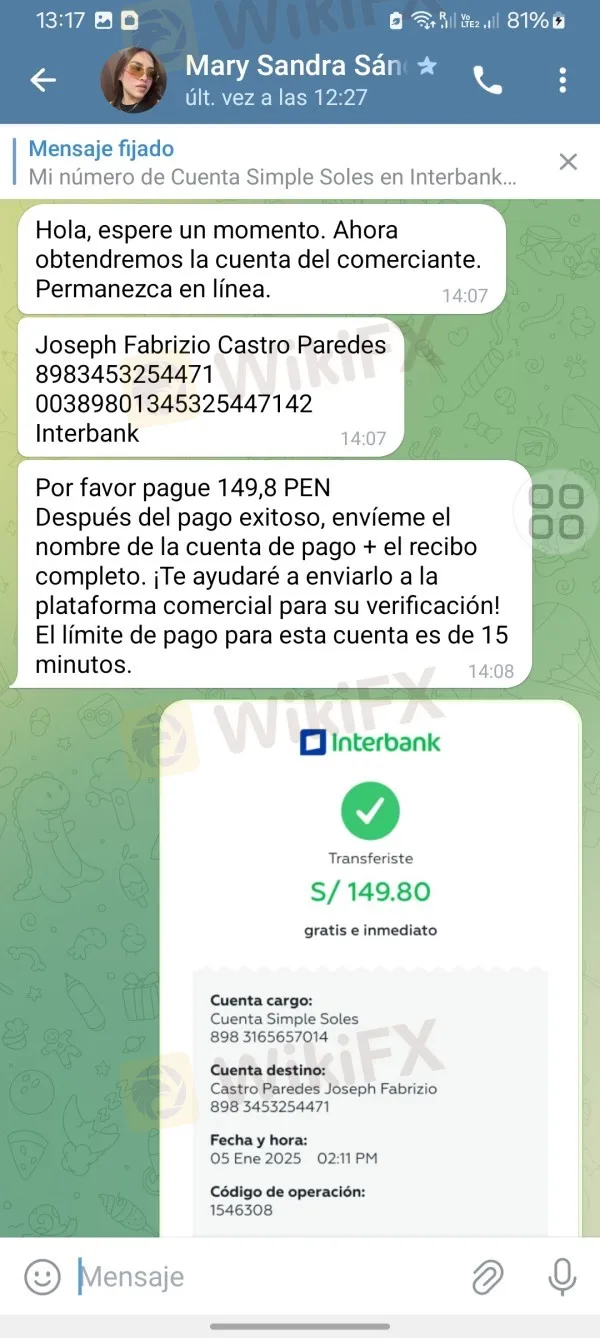Open the emoji picker

point(42,1276)
